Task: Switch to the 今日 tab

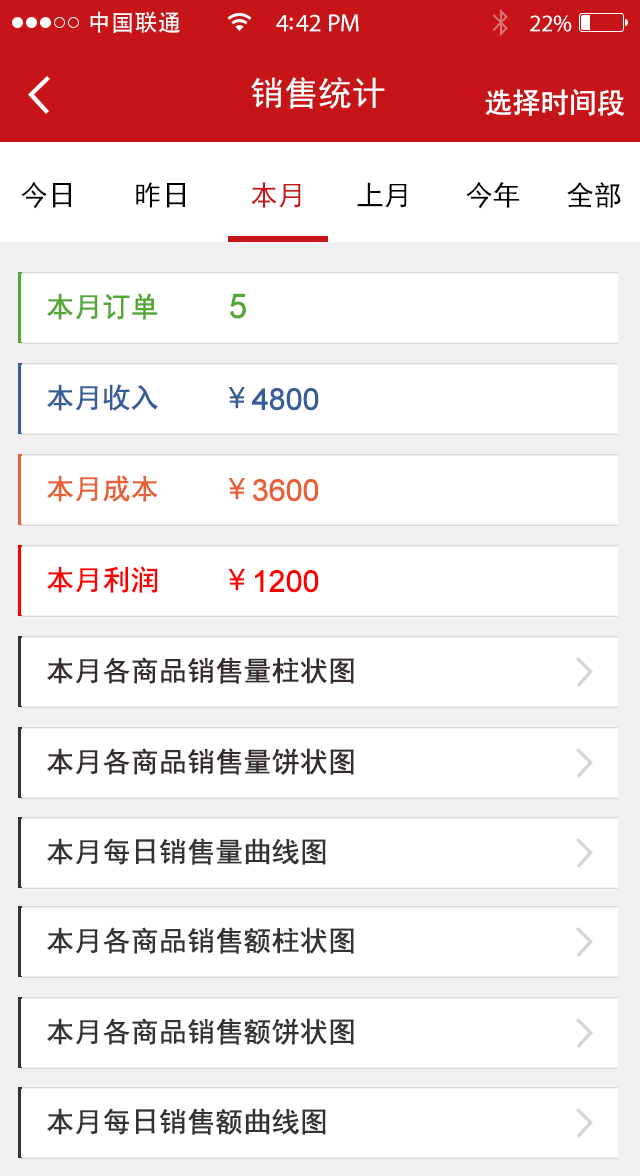Action: [x=48, y=195]
